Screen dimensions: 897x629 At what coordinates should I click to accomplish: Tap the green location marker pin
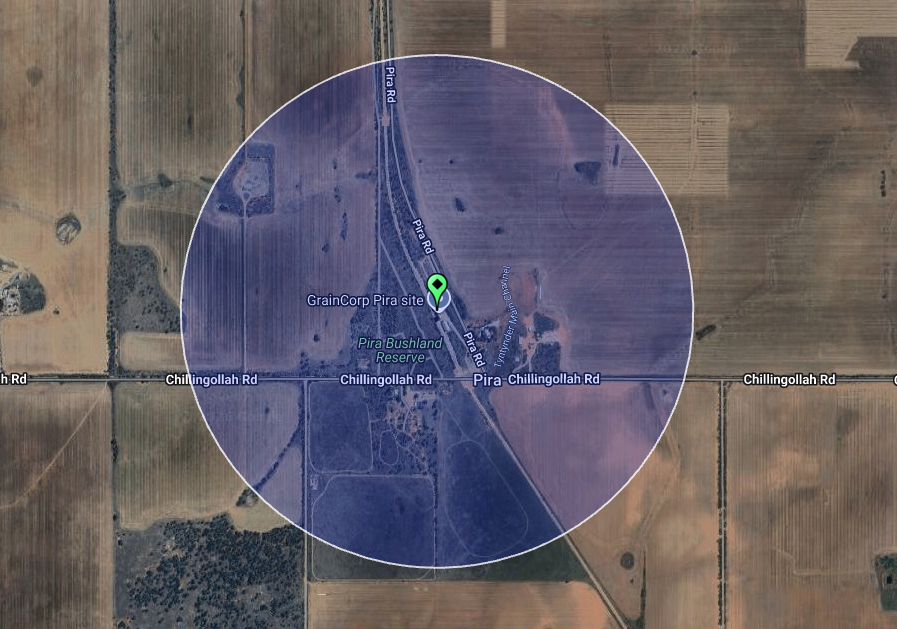[x=437, y=288]
